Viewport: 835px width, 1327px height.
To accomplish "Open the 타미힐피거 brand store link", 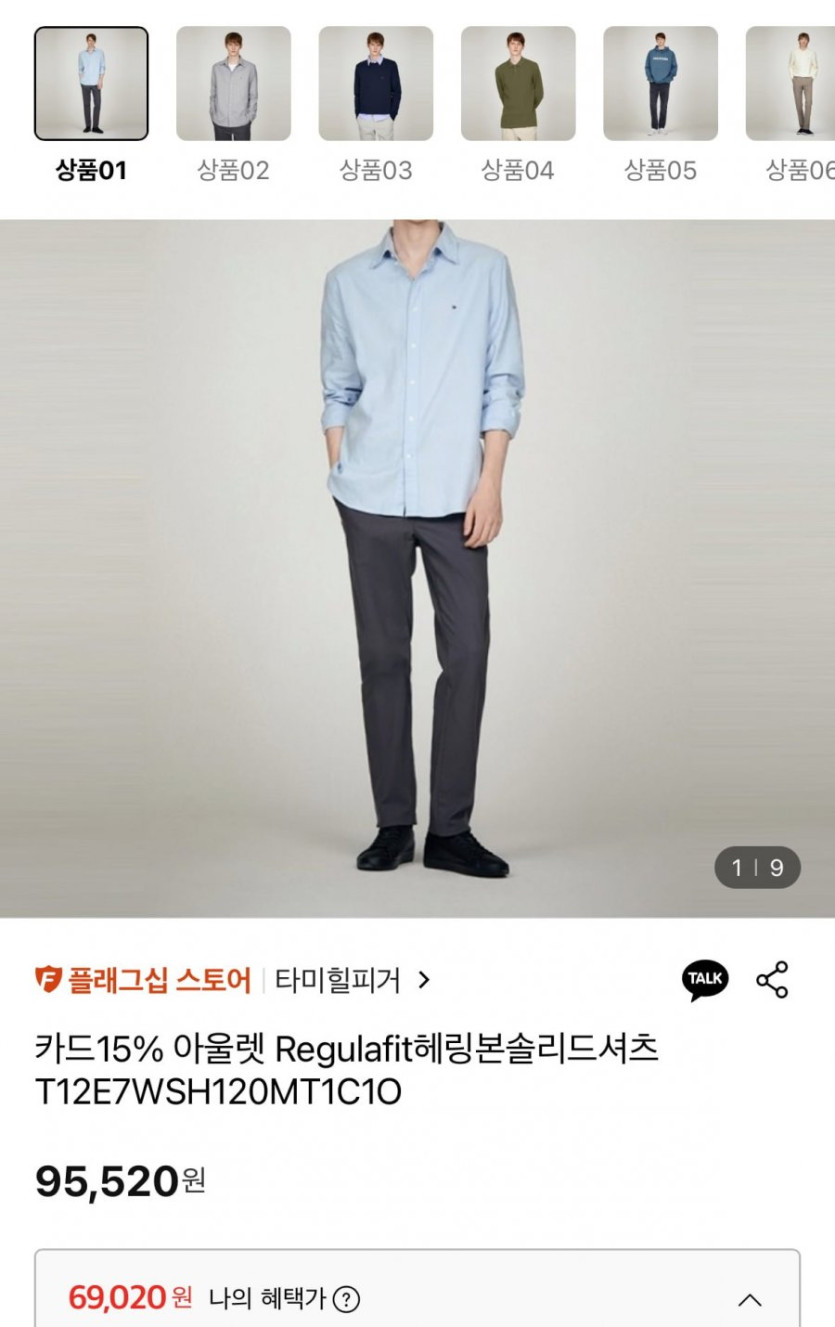I will tap(350, 981).
